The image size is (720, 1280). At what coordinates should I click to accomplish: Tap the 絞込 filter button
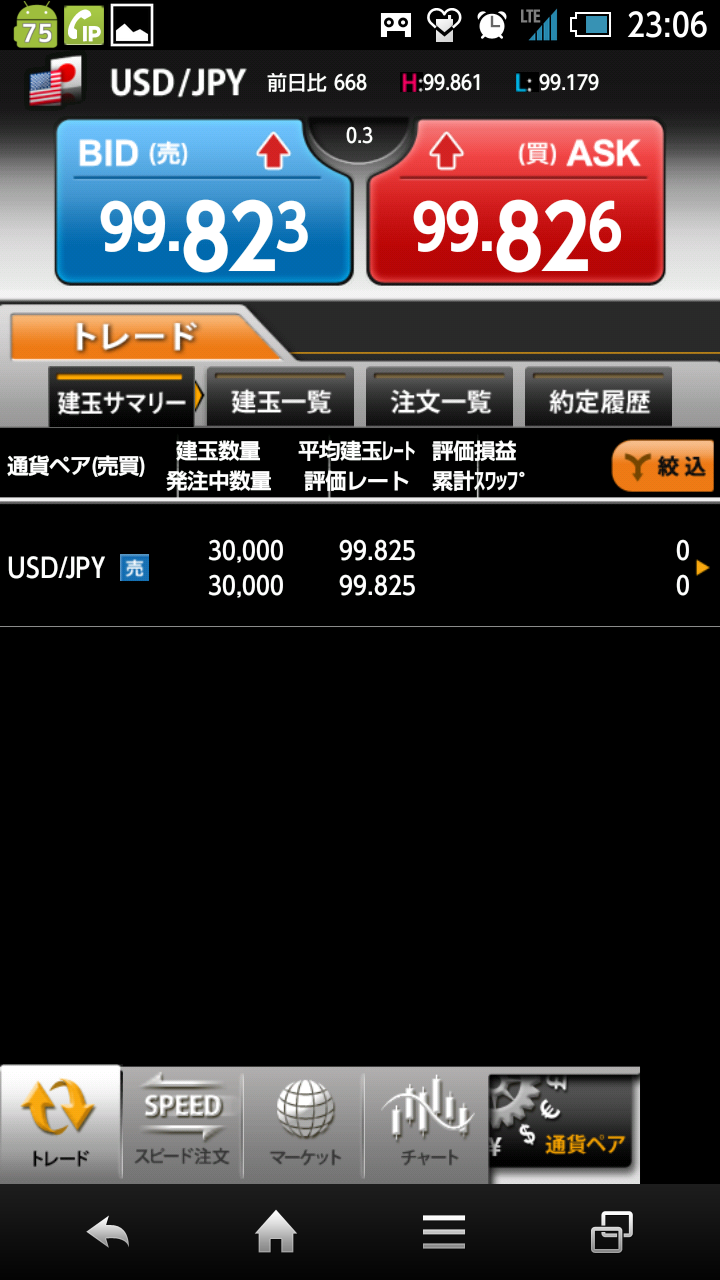tap(662, 466)
